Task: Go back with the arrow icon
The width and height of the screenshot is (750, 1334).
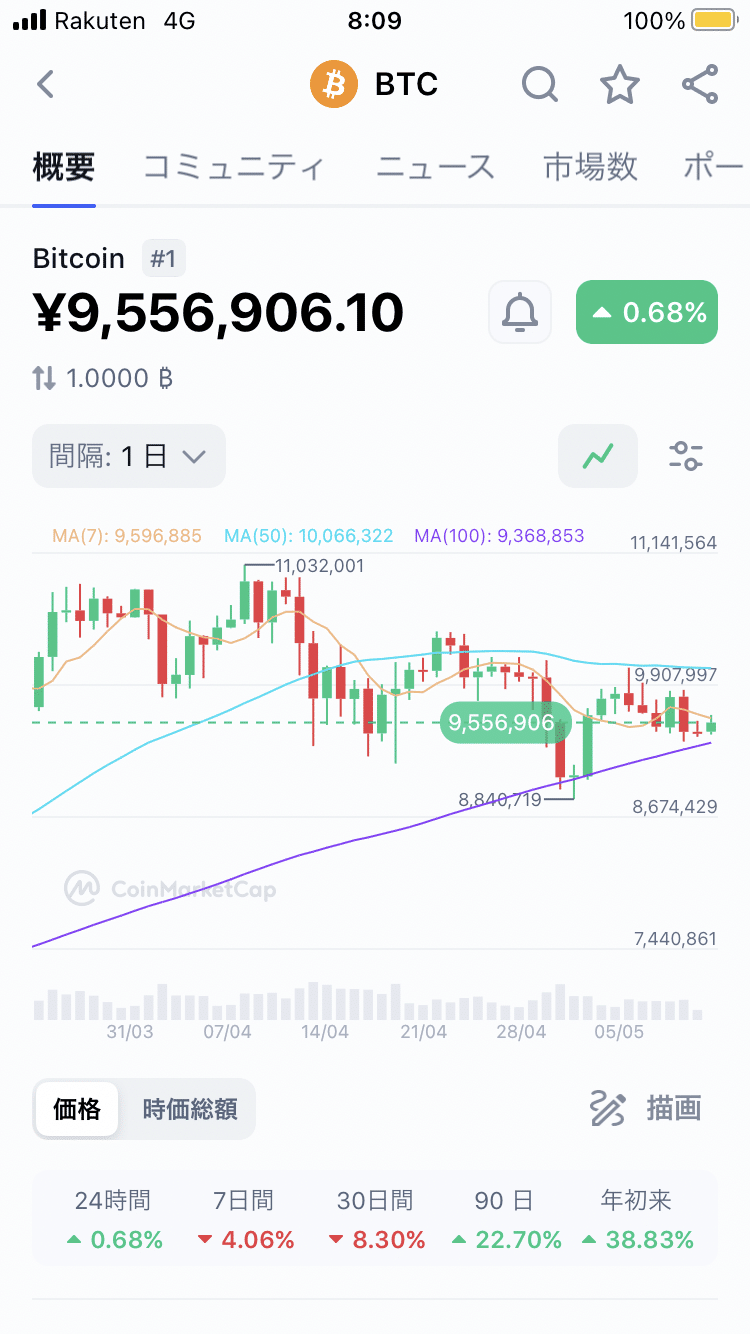Action: coord(45,85)
